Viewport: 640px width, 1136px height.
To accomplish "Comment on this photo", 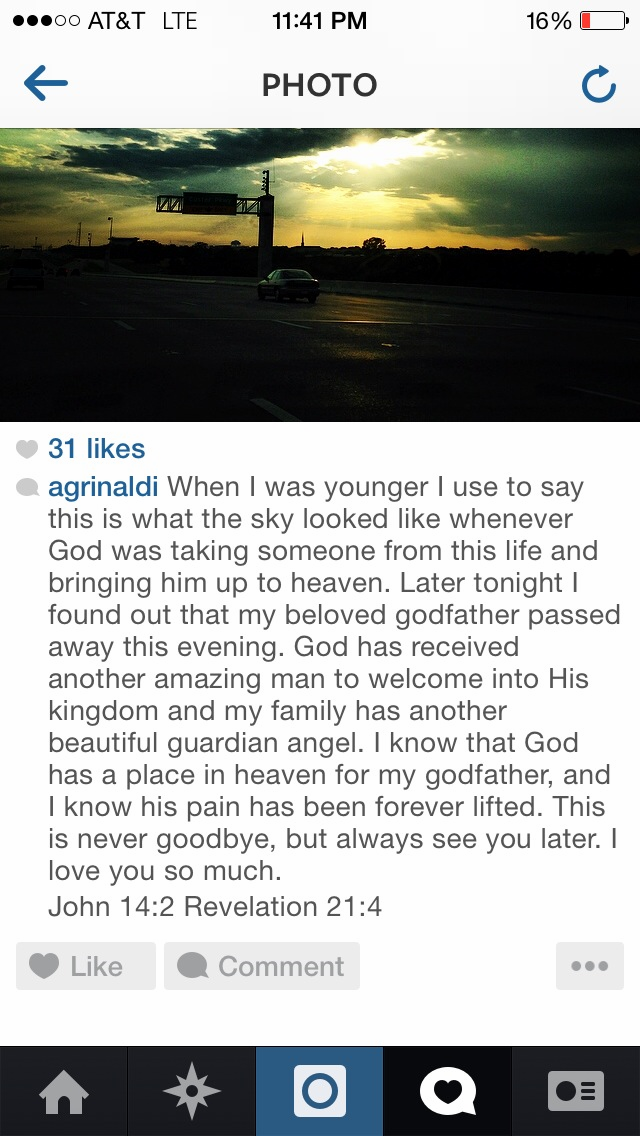I will pos(262,966).
